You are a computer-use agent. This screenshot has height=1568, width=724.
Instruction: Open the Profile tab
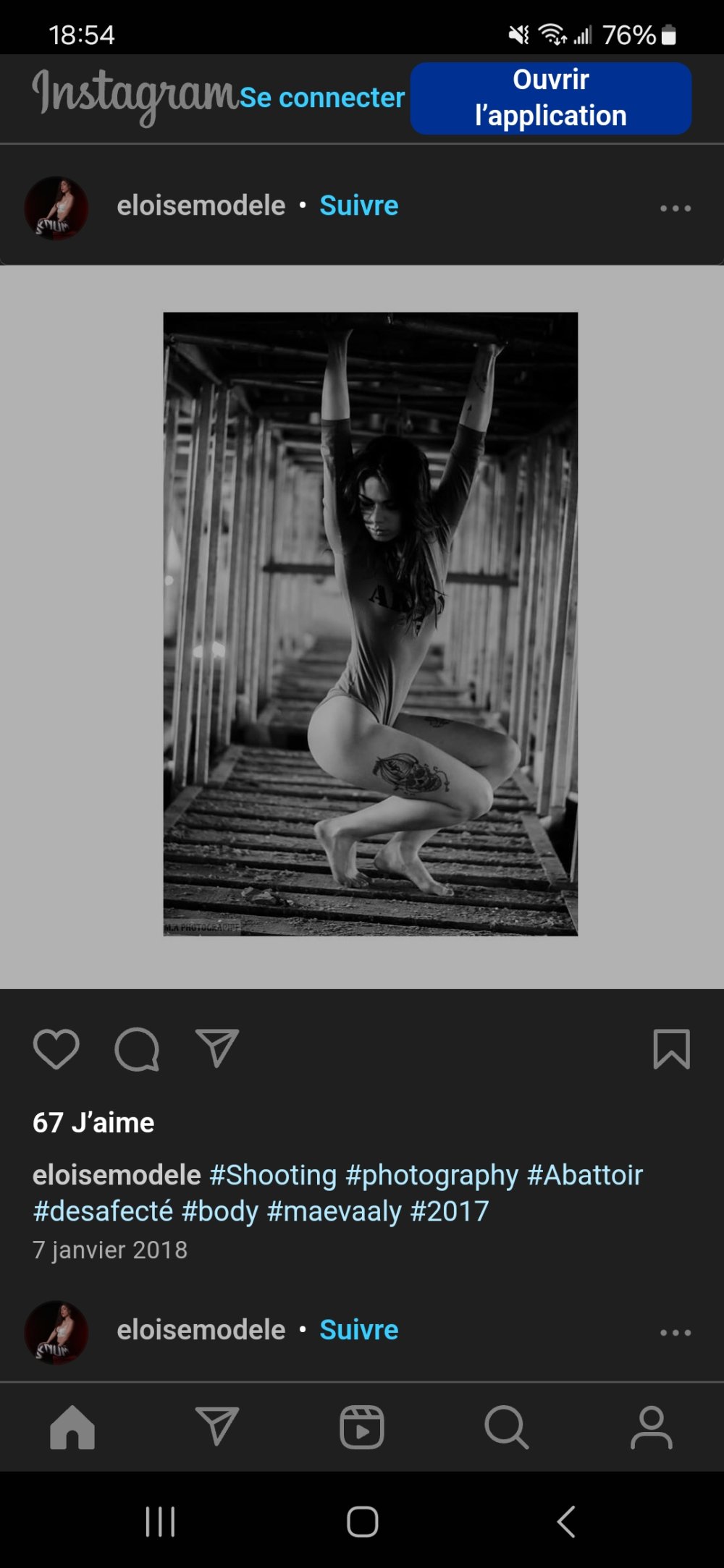click(651, 1427)
